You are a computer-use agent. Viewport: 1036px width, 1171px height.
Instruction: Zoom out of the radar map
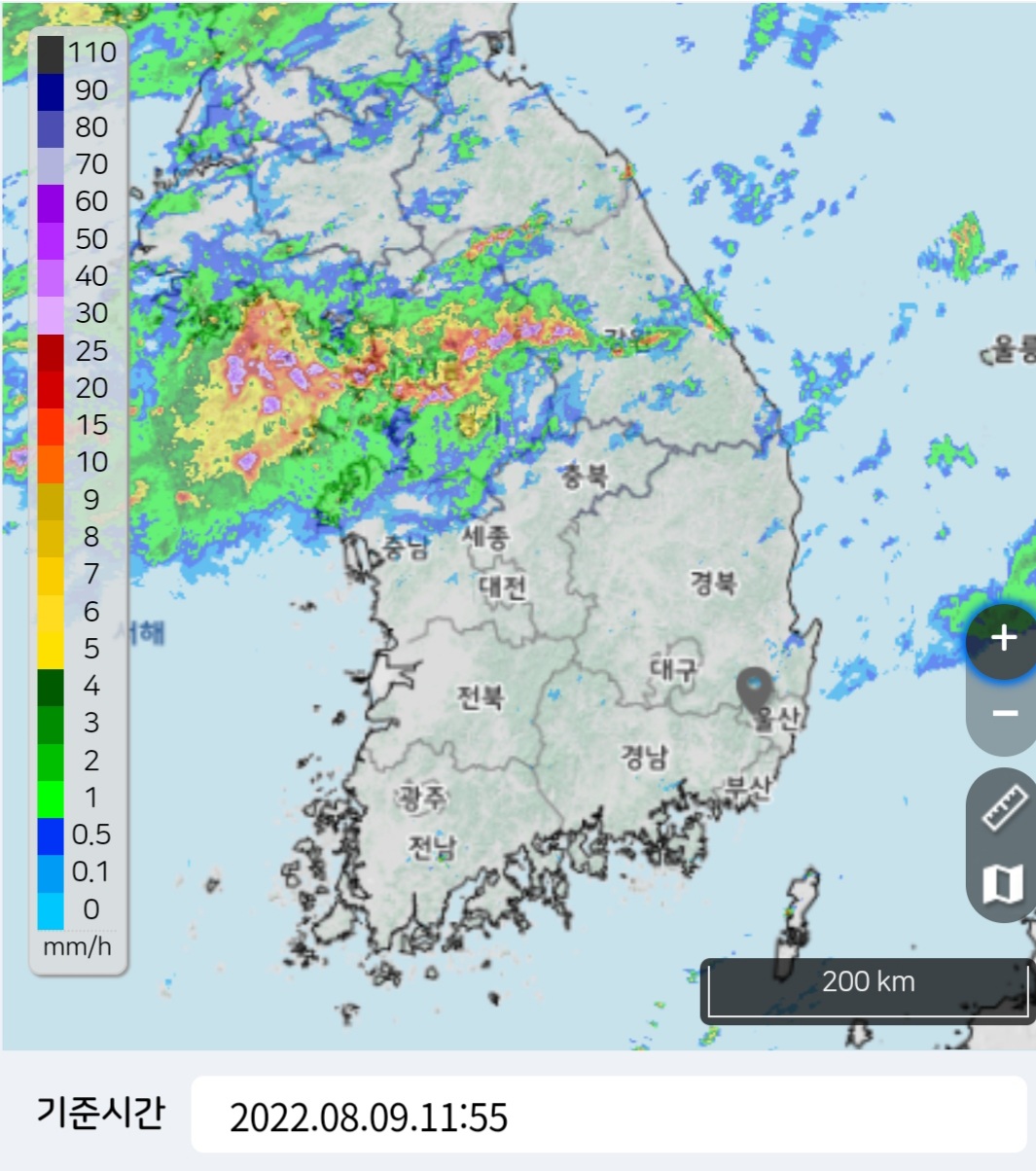pos(1003,714)
